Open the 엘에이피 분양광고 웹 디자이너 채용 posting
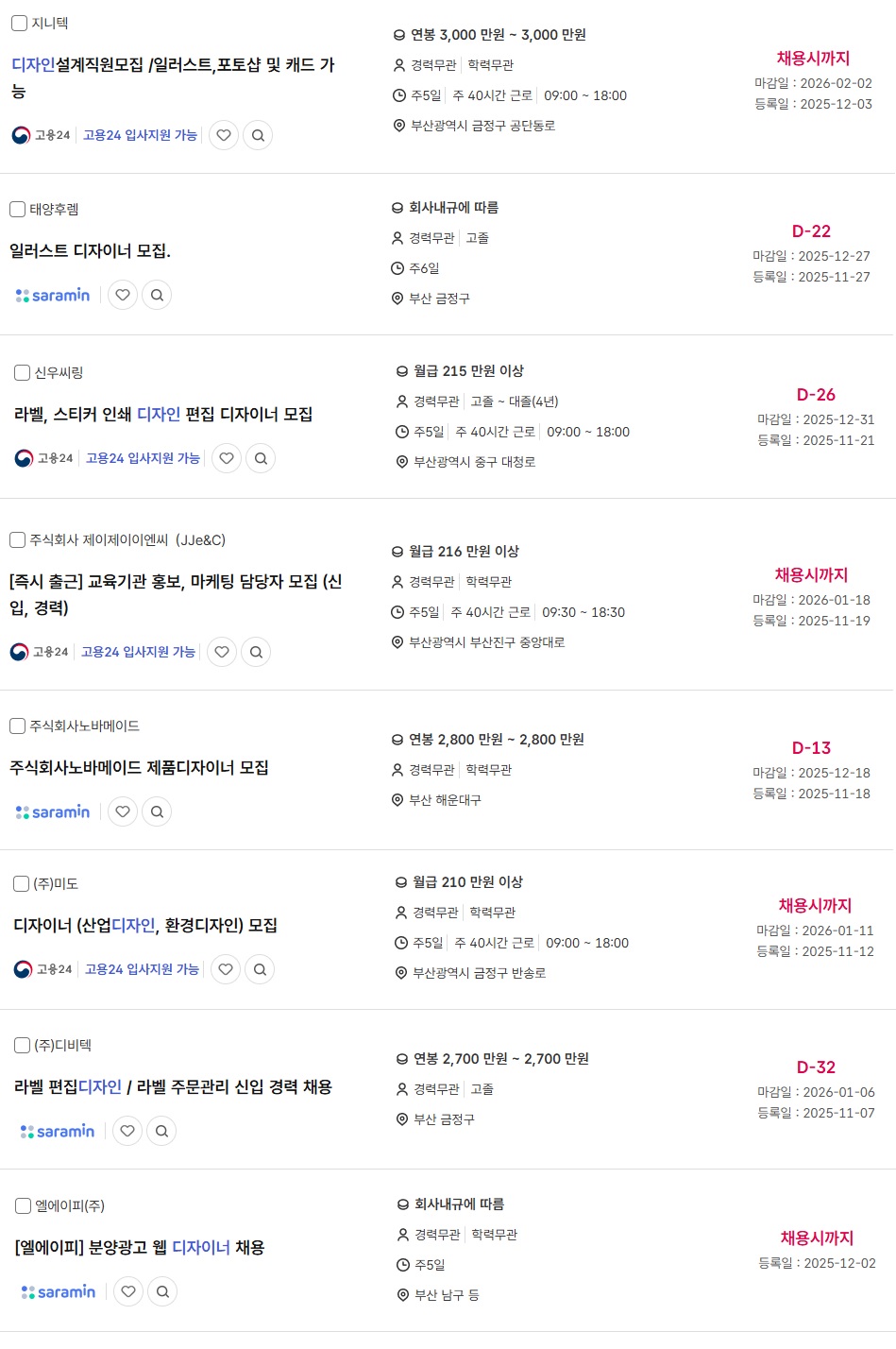Viewport: 896px width, 1349px height. click(140, 1248)
